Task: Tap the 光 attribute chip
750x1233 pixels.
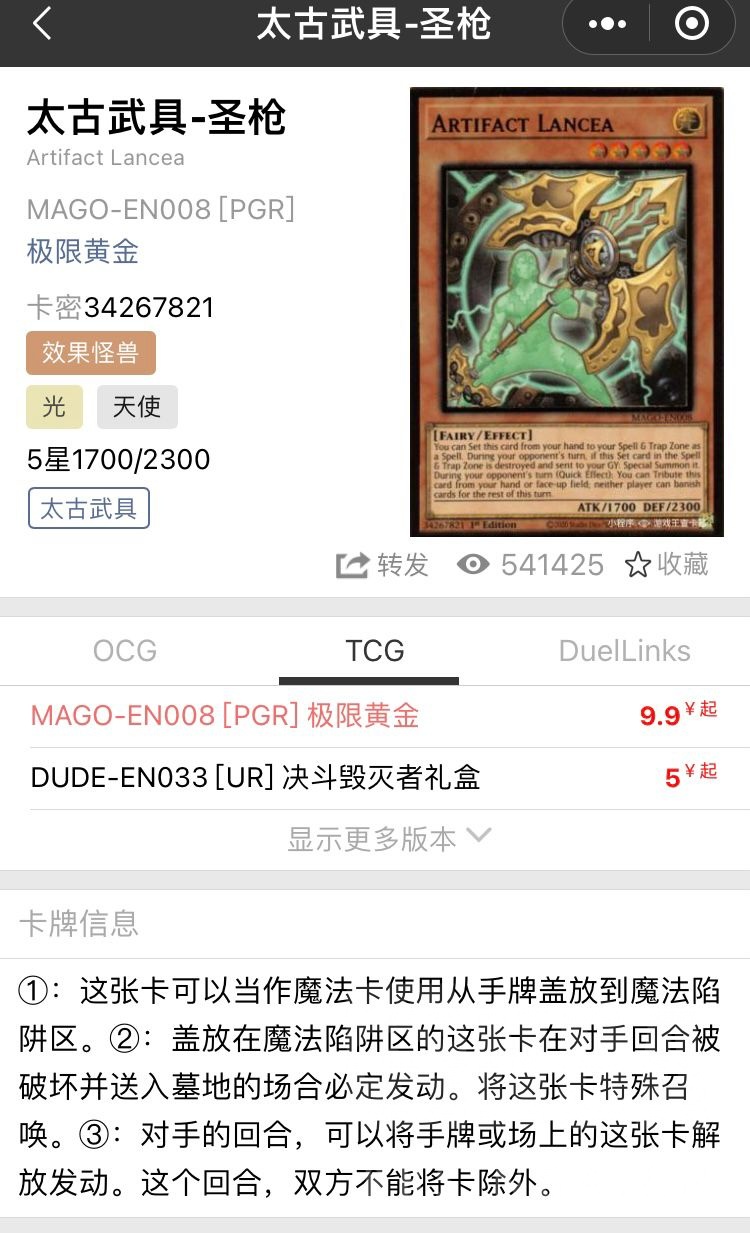Action: [54, 406]
